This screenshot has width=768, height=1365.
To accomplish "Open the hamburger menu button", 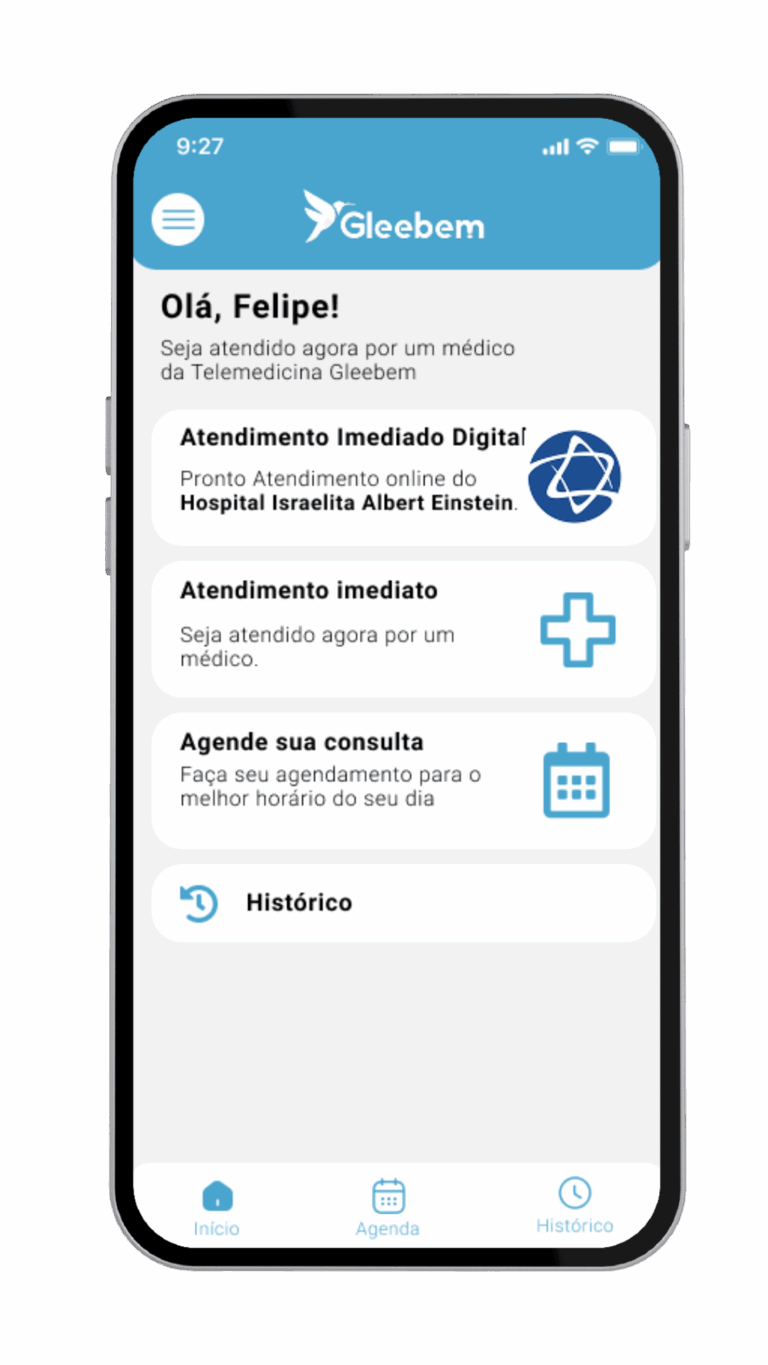I will [x=178, y=219].
